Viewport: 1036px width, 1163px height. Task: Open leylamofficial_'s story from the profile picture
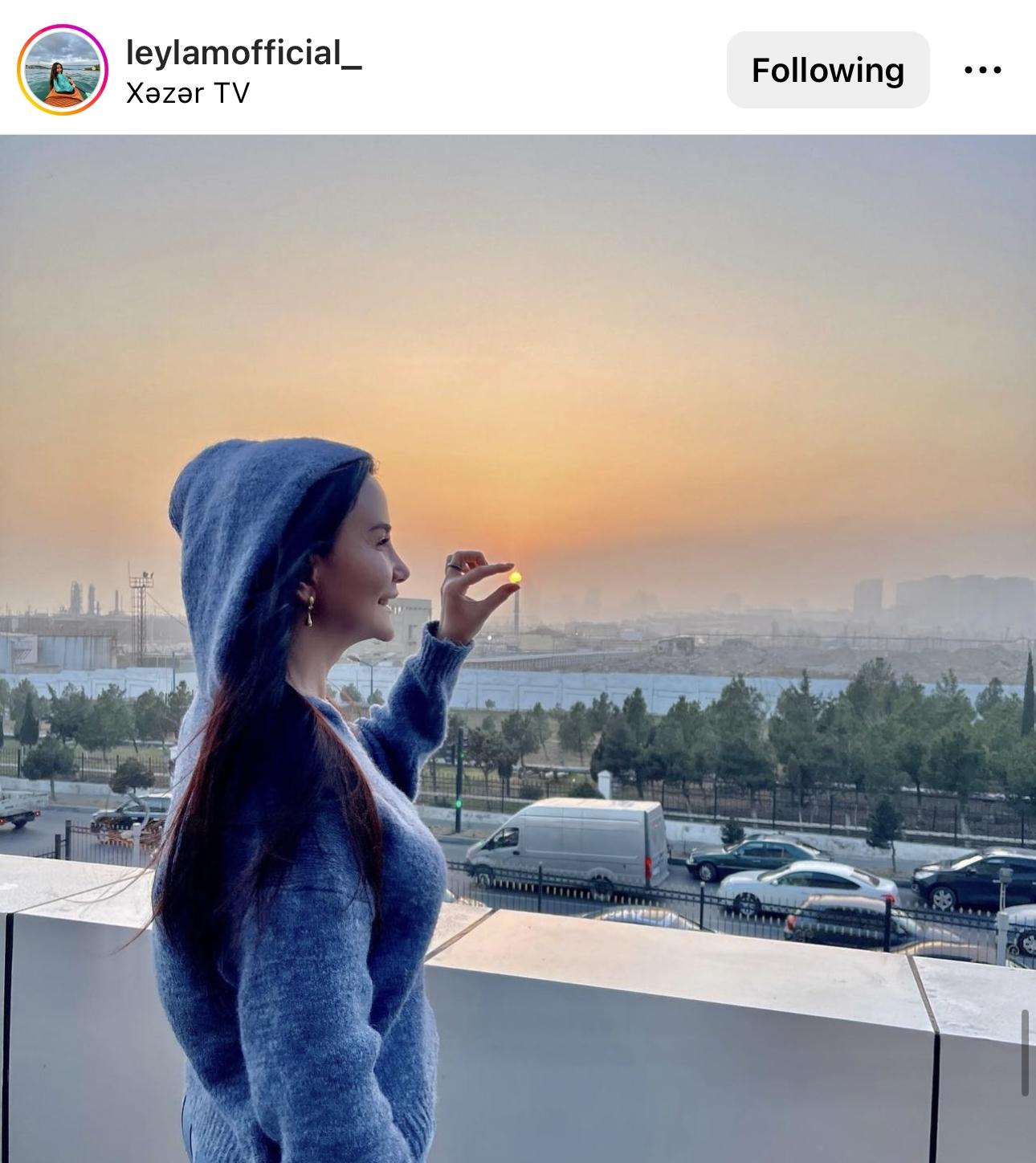click(63, 69)
